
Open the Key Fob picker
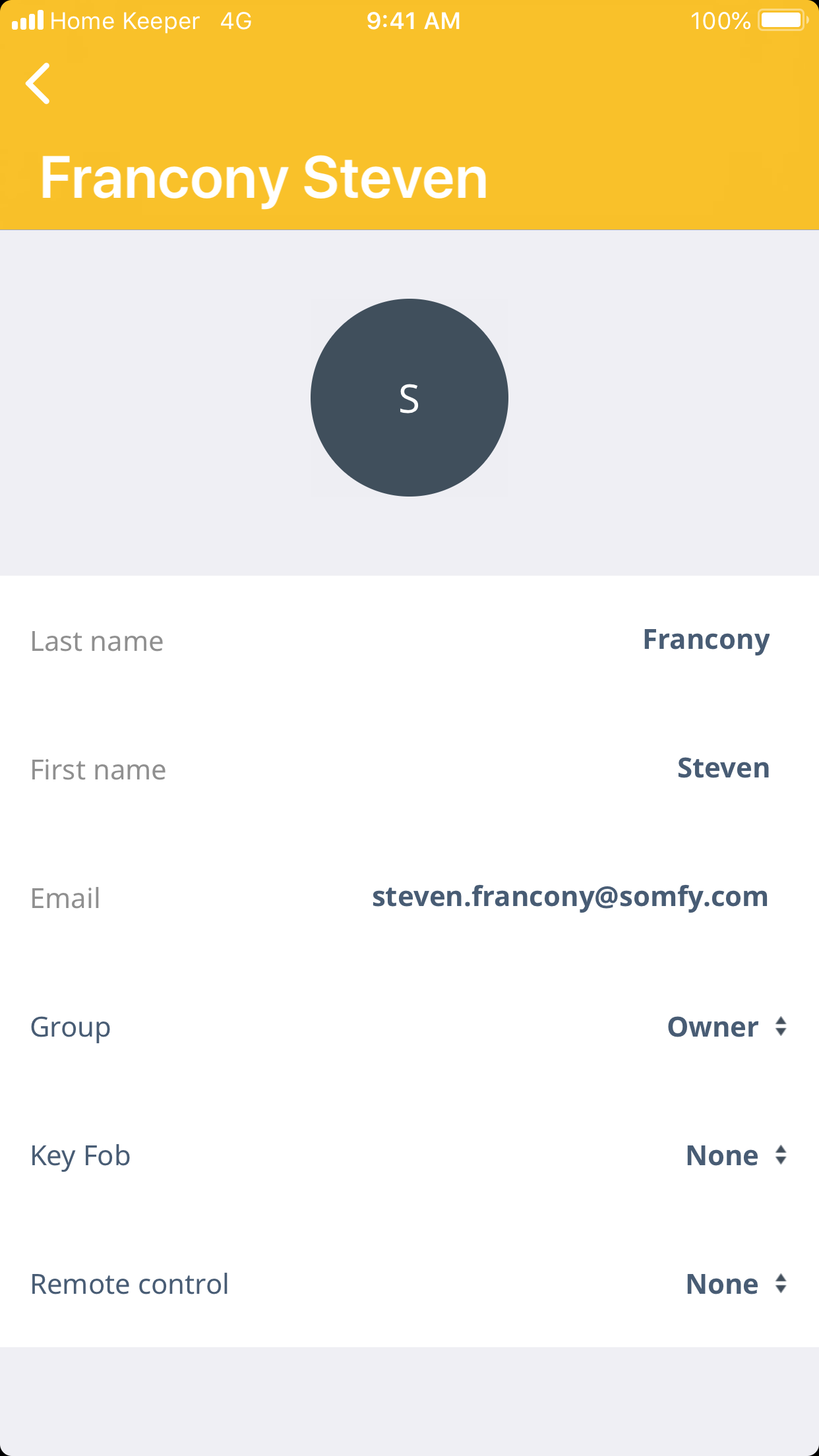tap(736, 1155)
